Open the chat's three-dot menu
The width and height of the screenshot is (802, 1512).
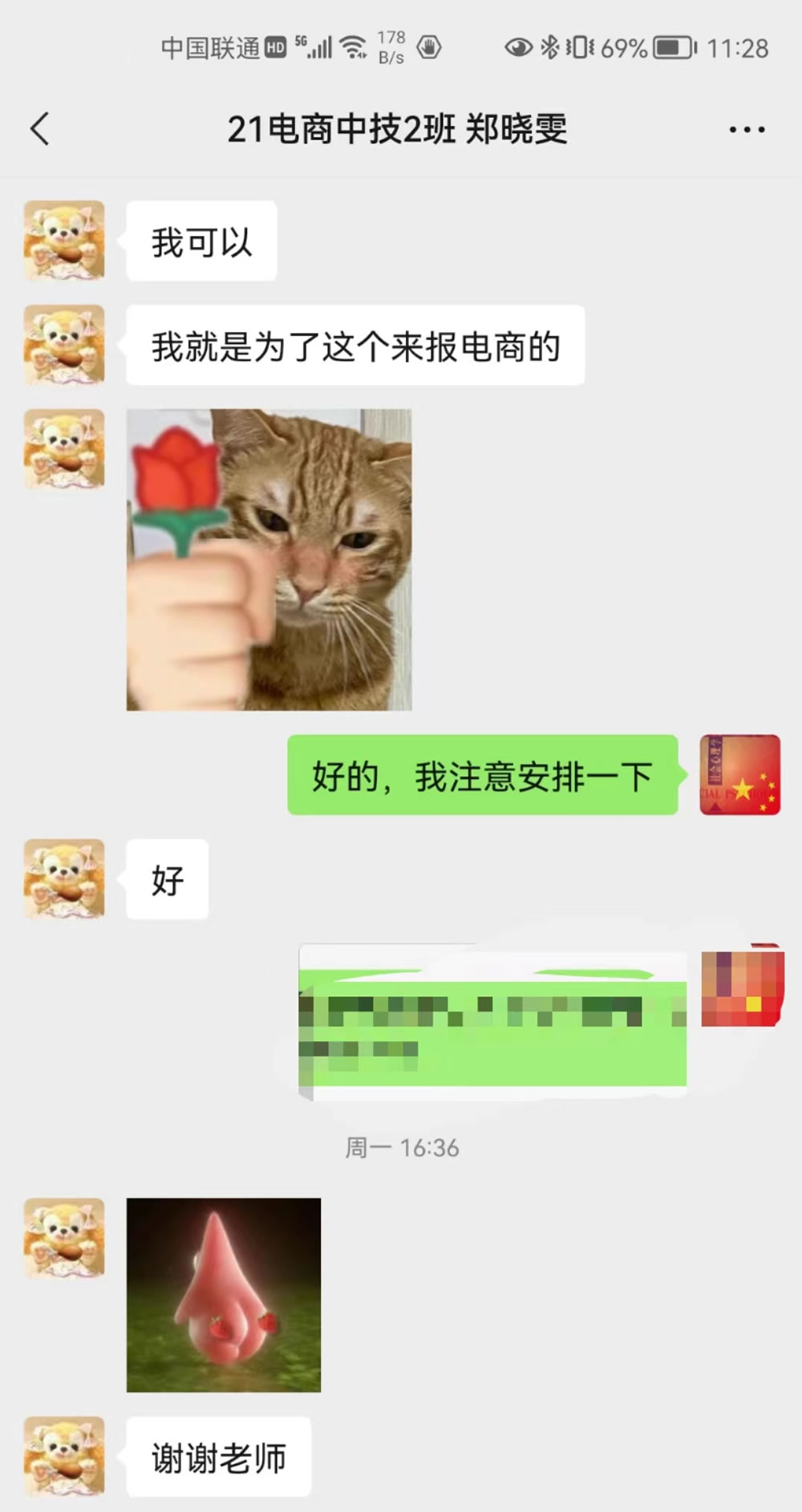point(747,129)
